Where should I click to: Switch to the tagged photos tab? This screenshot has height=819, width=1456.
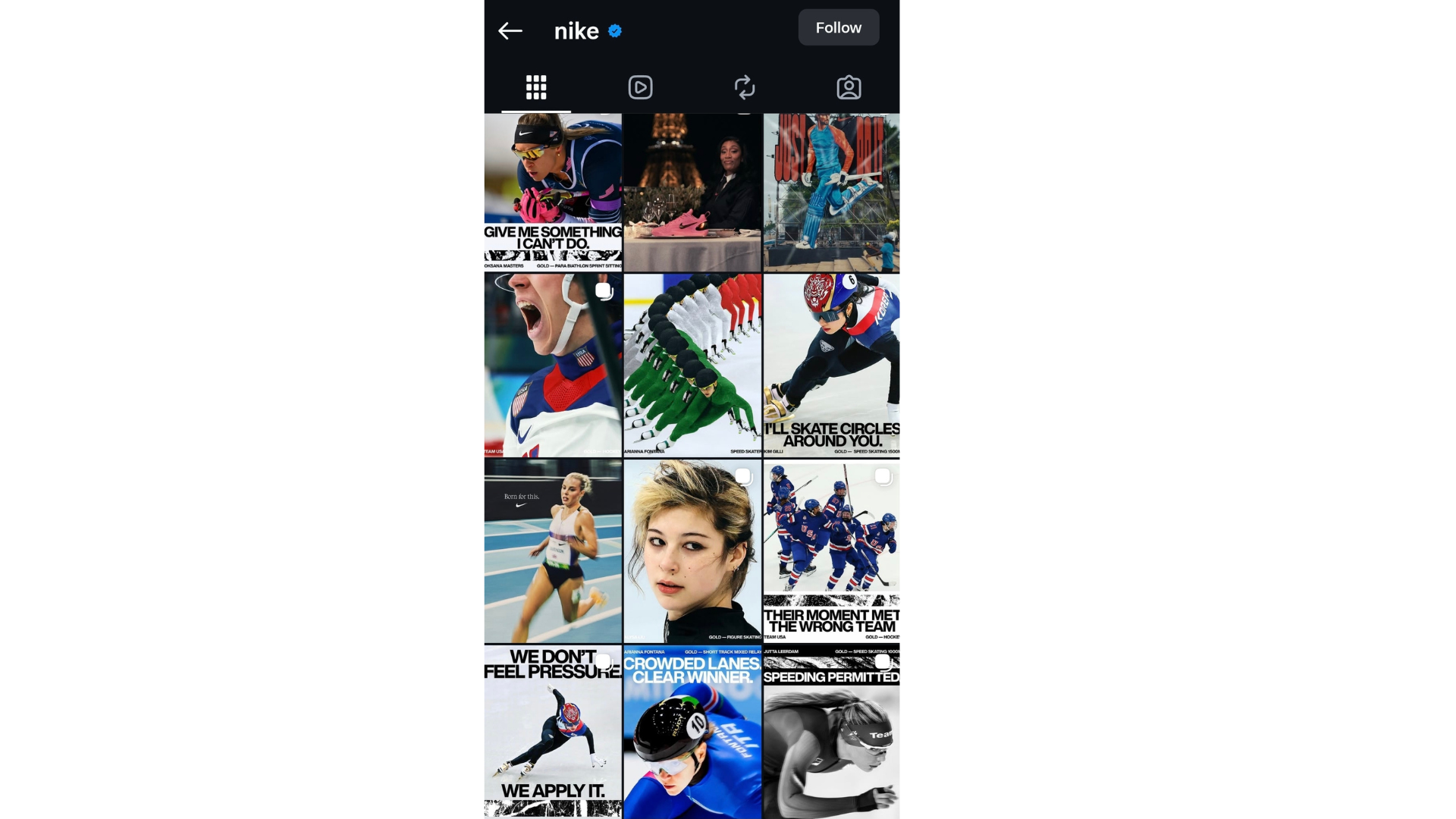(x=849, y=88)
